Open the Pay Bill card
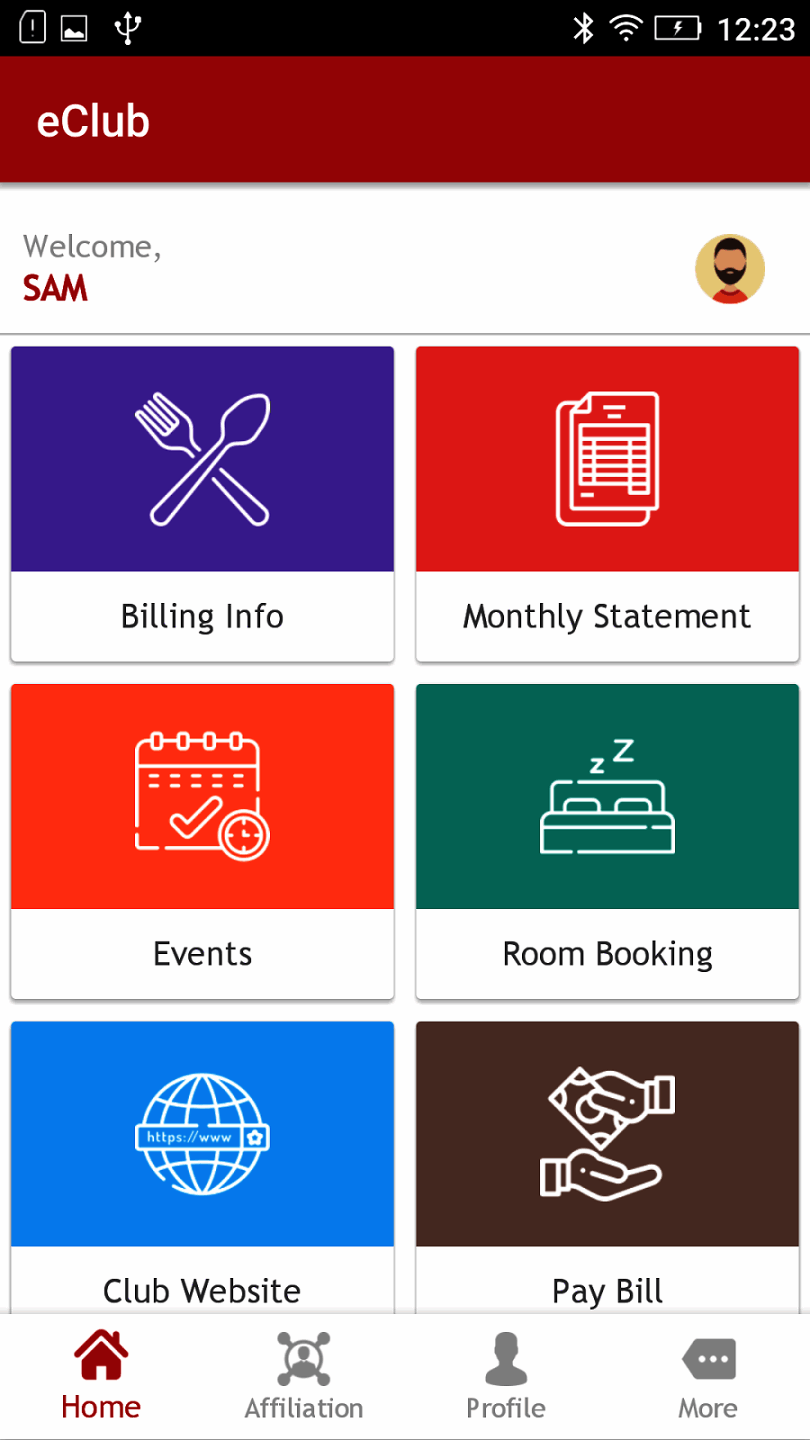Image resolution: width=810 pixels, height=1440 pixels. tap(607, 1165)
